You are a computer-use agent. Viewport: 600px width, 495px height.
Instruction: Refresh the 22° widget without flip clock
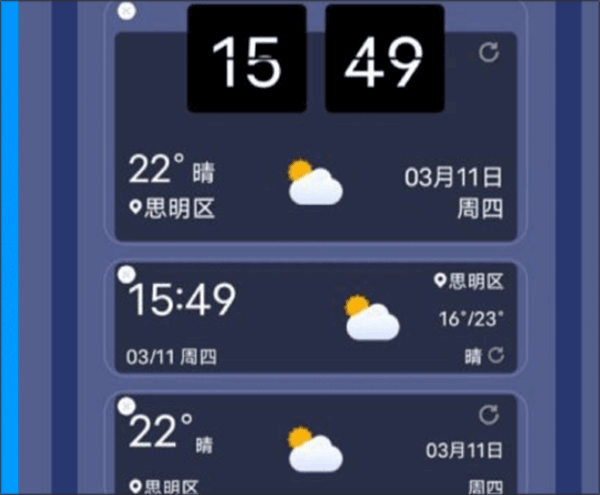click(x=489, y=414)
